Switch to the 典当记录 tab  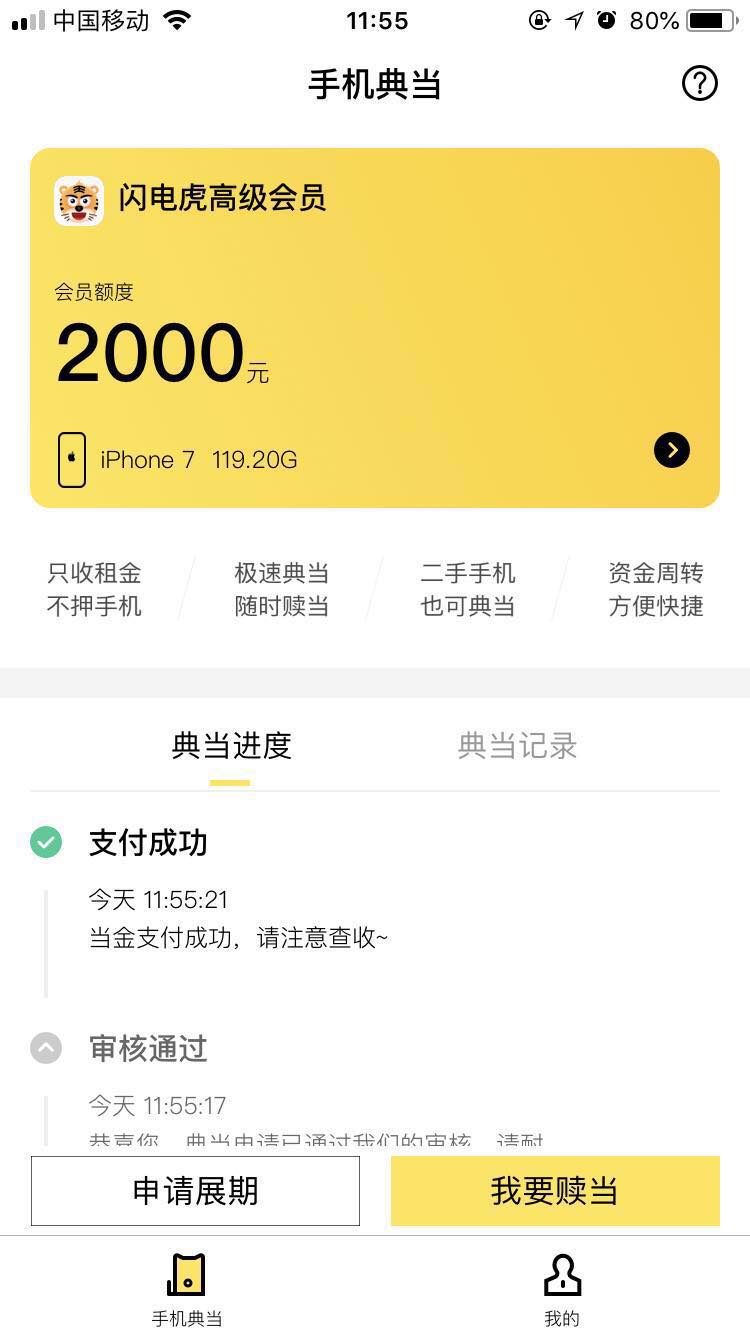pos(517,746)
